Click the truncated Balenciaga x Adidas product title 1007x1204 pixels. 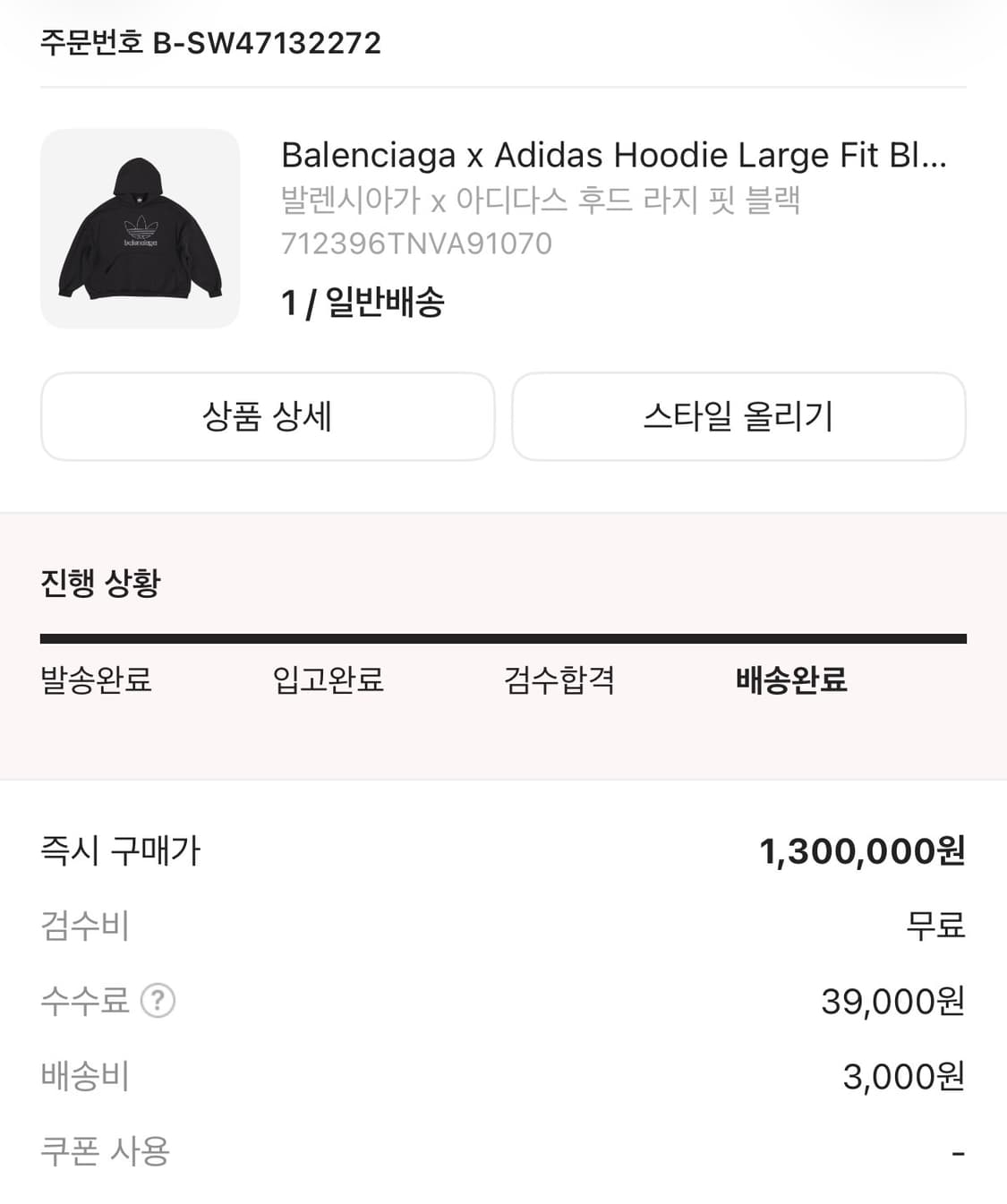coord(614,156)
